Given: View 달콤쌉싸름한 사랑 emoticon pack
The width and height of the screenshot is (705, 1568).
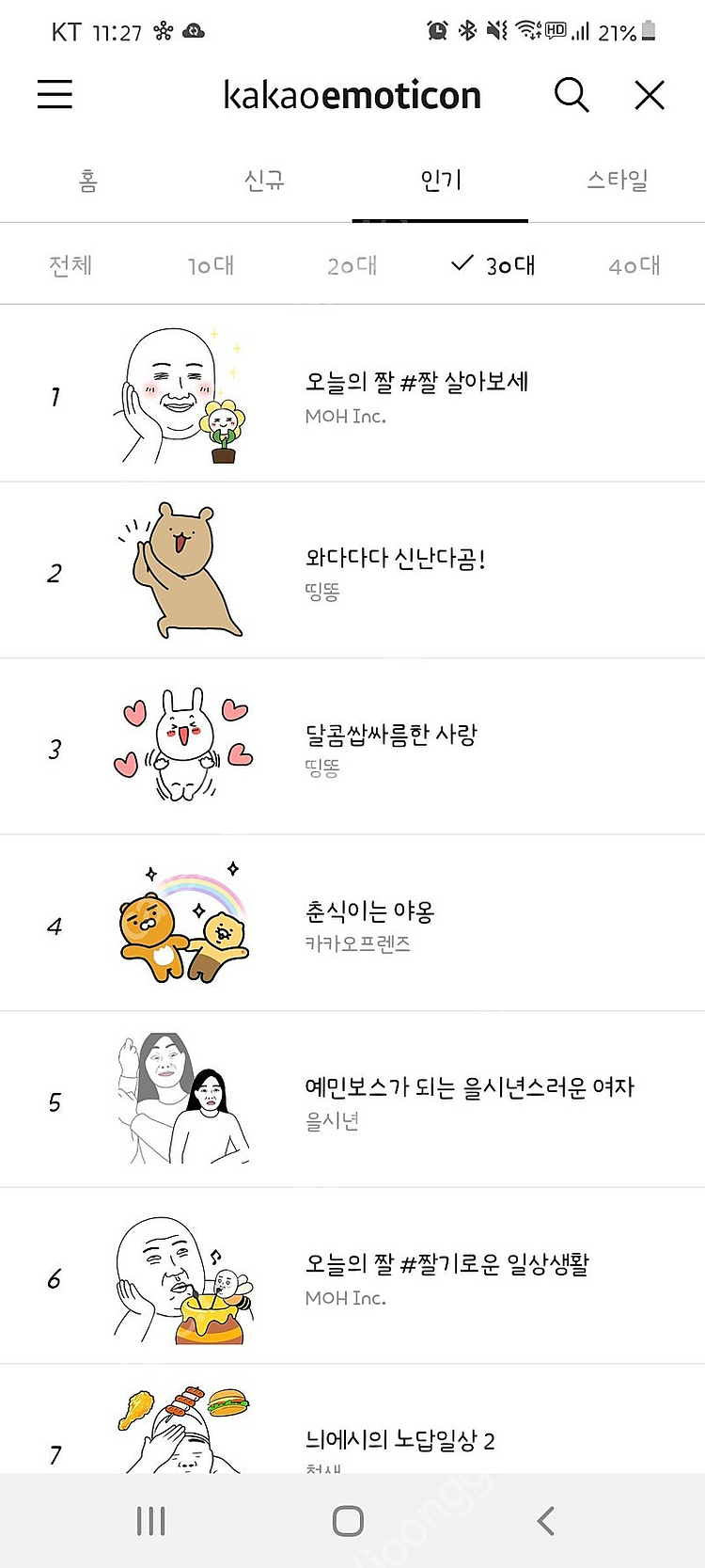Looking at the screenshot, I should [391, 735].
